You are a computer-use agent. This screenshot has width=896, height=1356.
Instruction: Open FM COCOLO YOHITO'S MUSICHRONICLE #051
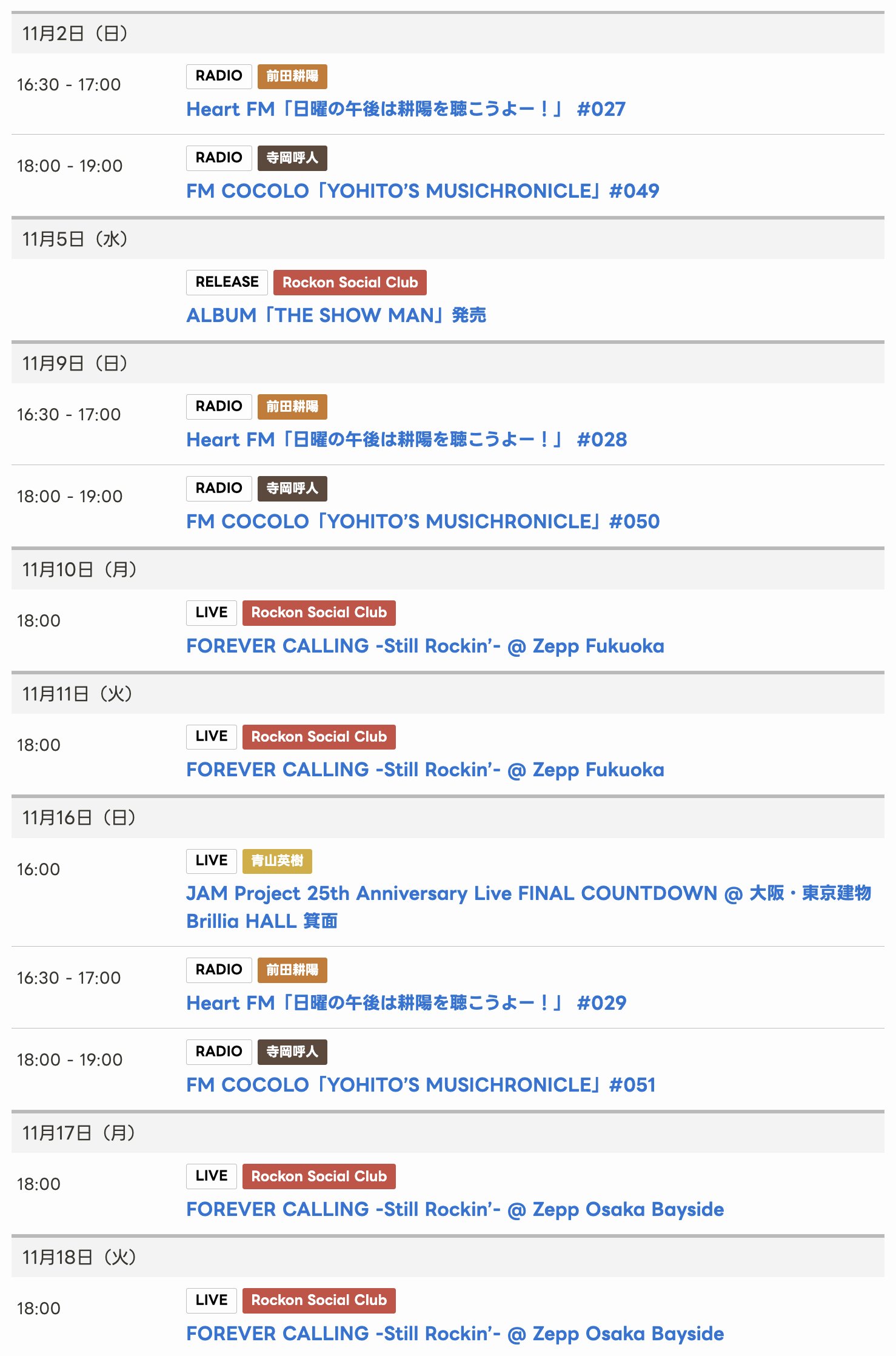click(x=420, y=1085)
